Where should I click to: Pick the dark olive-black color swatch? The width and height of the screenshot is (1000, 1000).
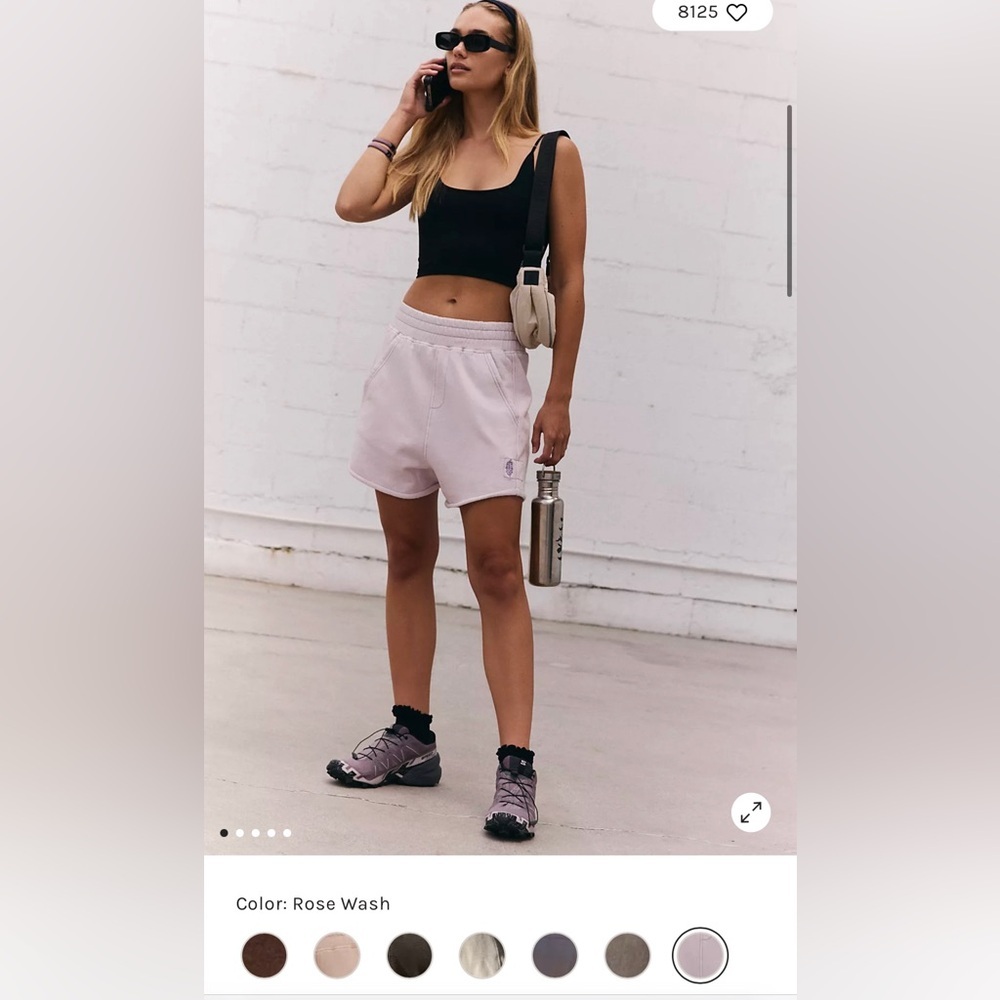[x=409, y=955]
